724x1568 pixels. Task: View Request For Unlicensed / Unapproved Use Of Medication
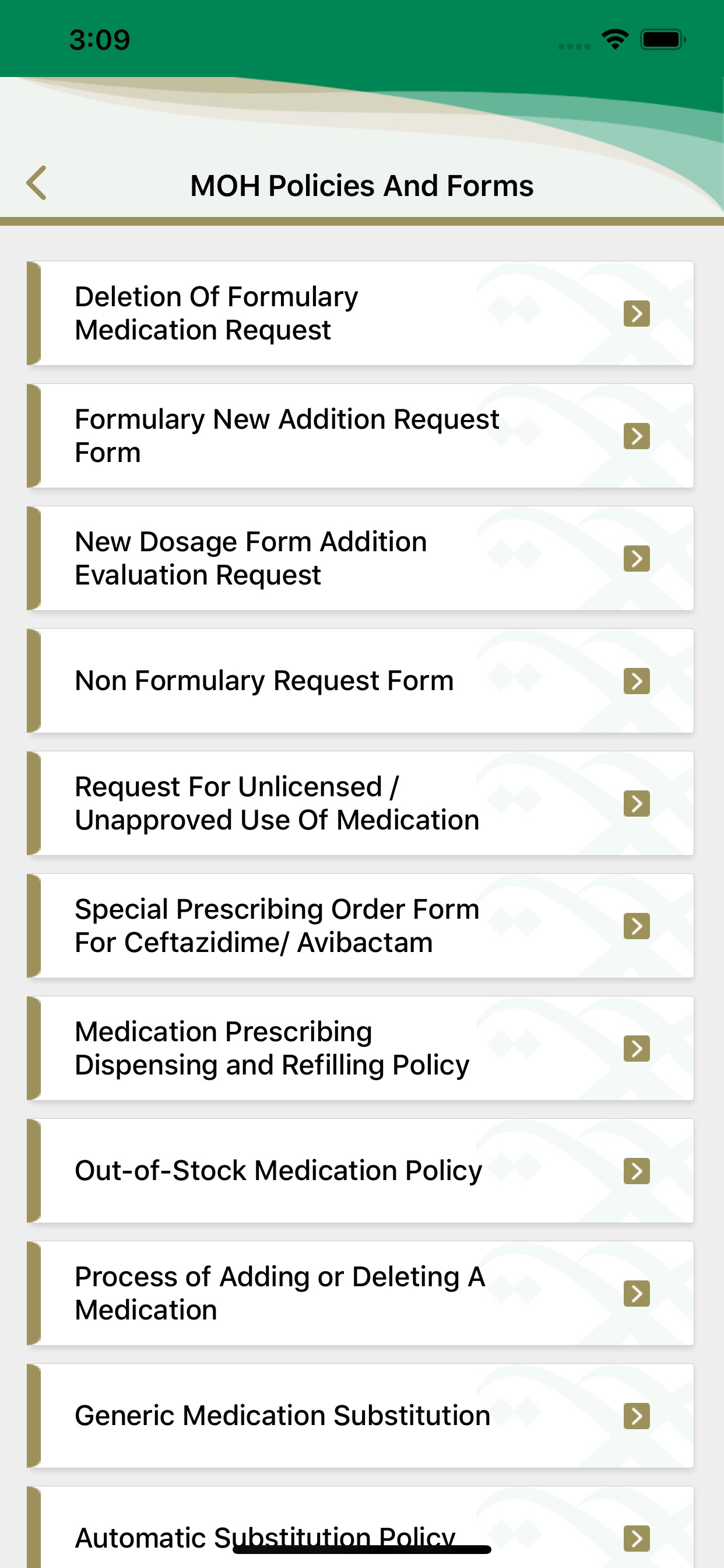(360, 803)
